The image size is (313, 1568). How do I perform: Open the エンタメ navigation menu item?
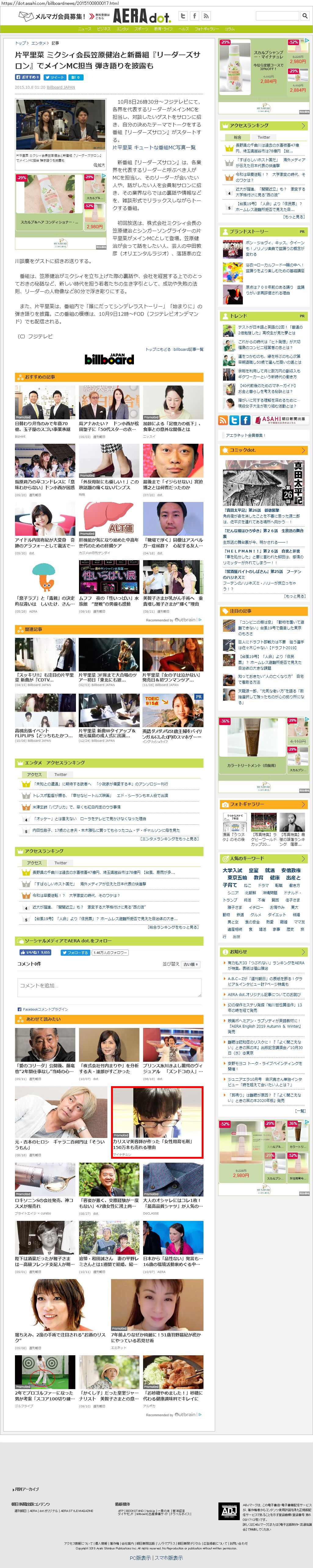pyautogui.click(x=122, y=29)
